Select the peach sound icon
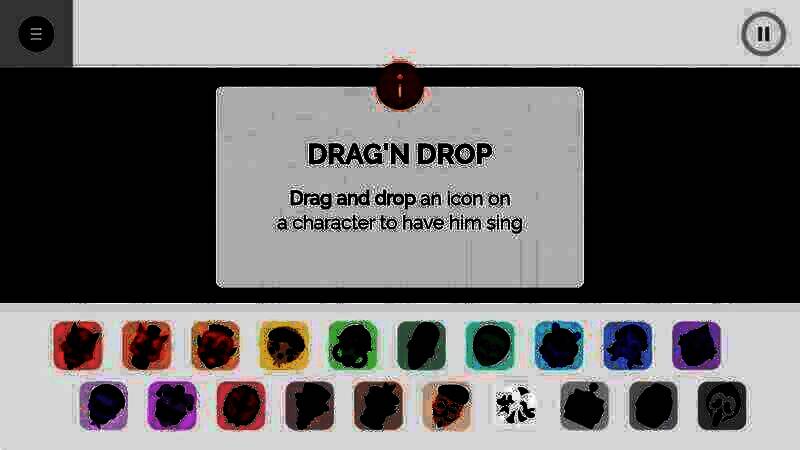Viewport: 800px width, 450px height. (x=447, y=406)
